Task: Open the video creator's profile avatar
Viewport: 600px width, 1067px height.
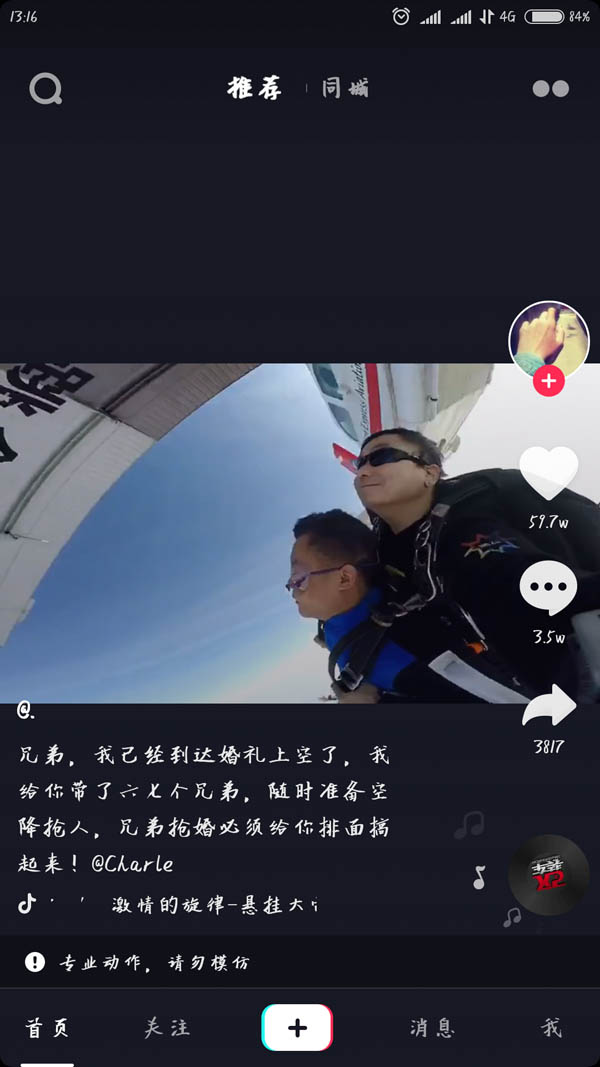Action: click(549, 339)
